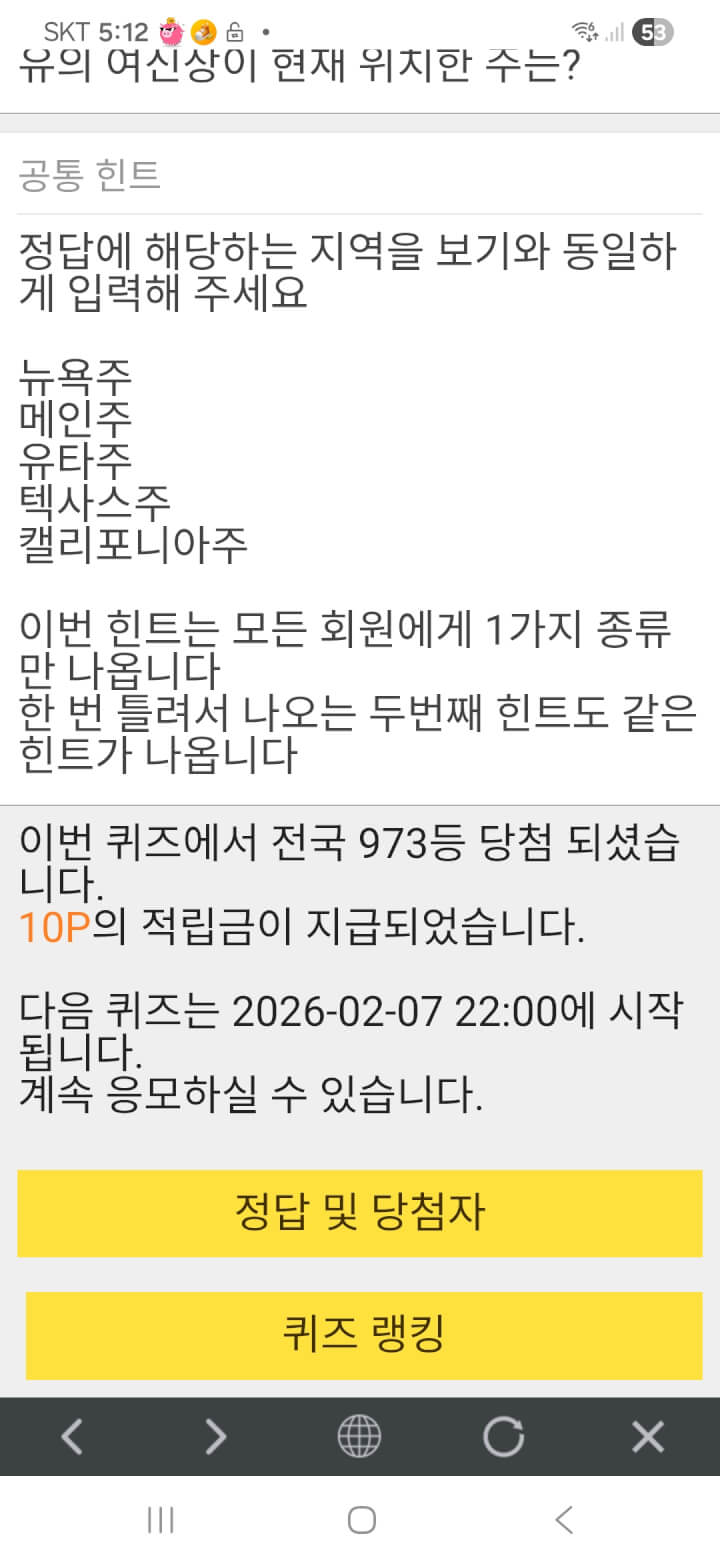720x1560 pixels.
Task: Go back to the previous web page
Action: pyautogui.click(x=72, y=1437)
